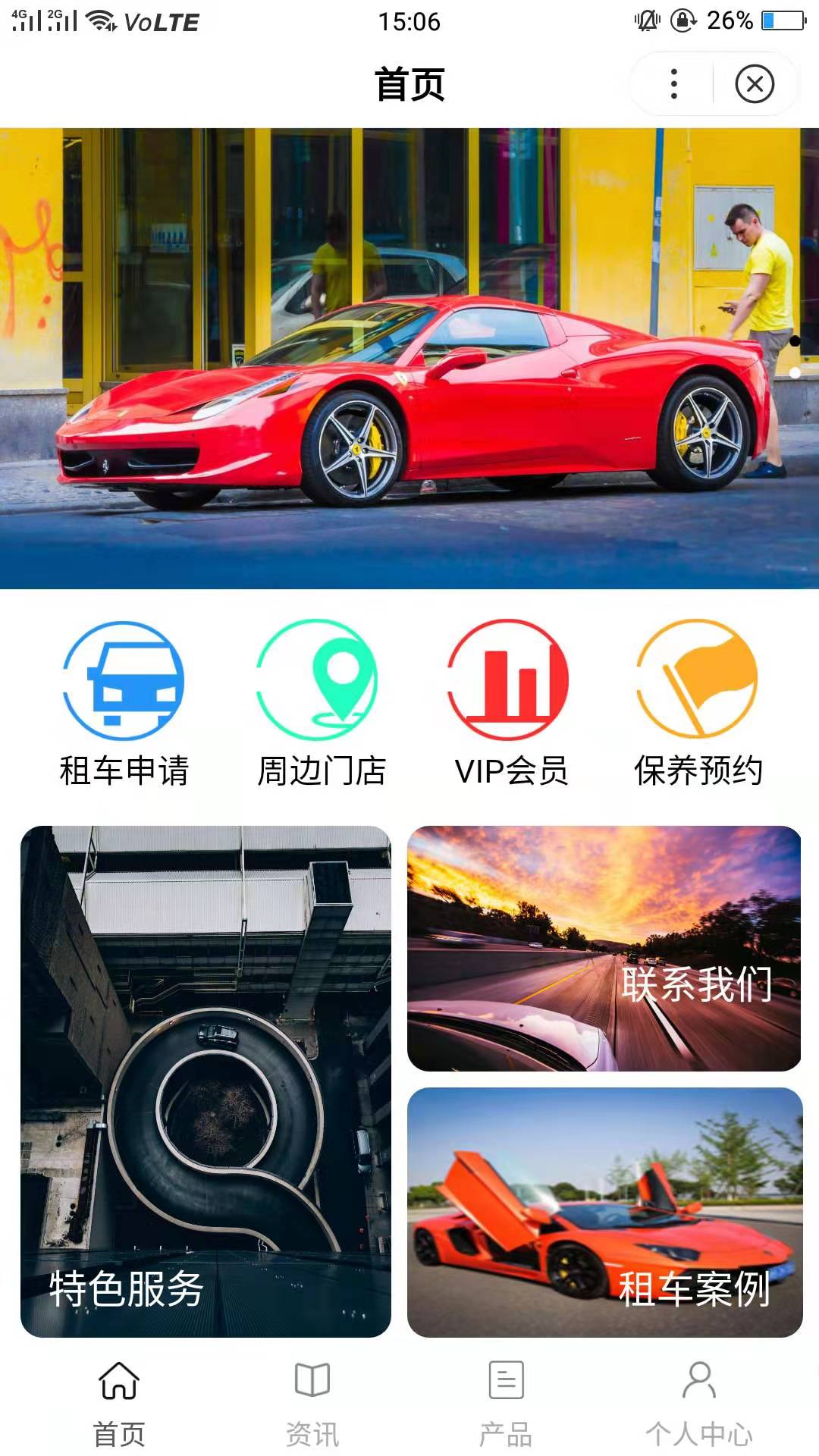Open VIP会员 membership
The image size is (819, 1456).
pos(510,703)
